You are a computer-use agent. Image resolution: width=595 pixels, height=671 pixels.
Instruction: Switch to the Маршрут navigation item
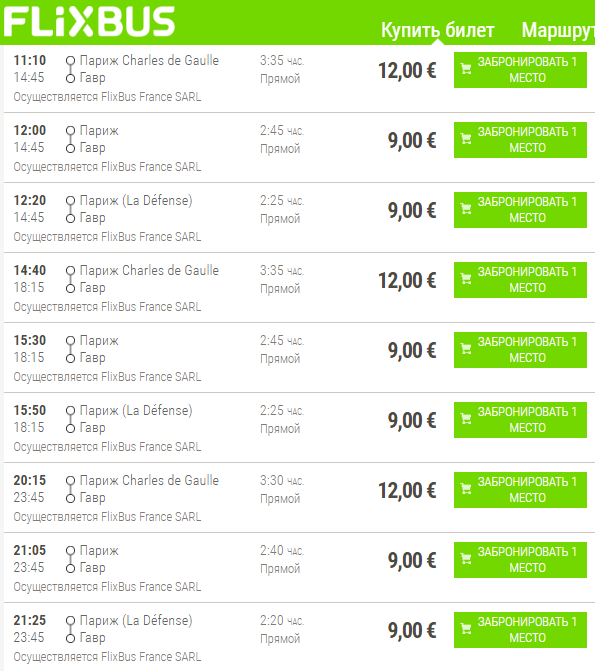(558, 30)
